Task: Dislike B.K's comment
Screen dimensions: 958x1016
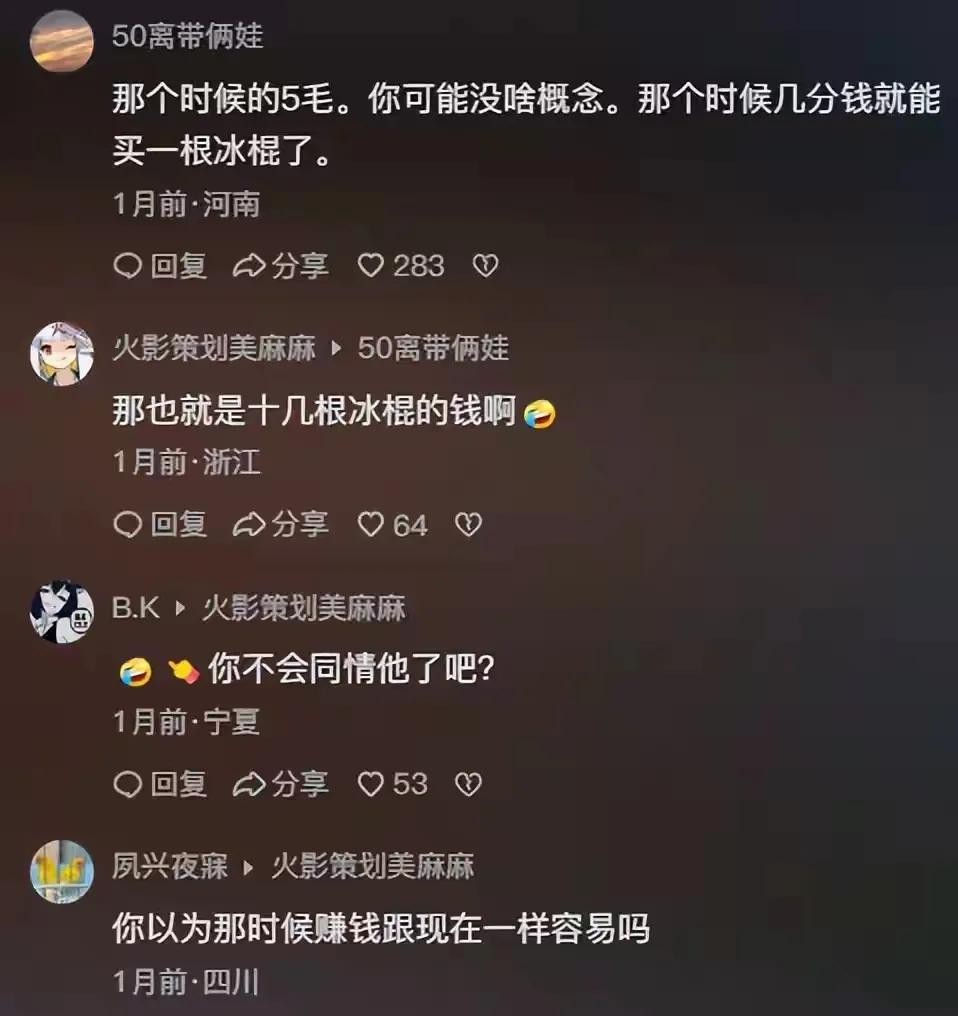Action: click(x=468, y=784)
